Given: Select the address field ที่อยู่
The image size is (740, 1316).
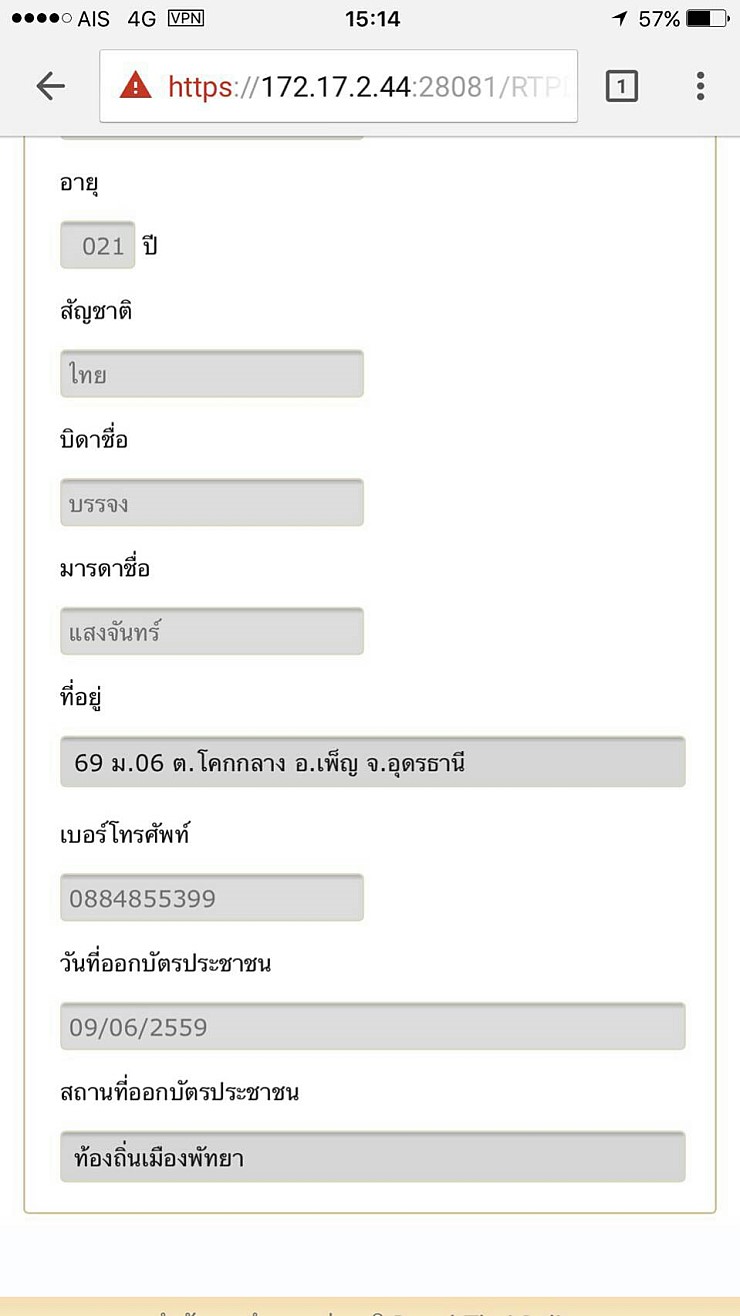Looking at the screenshot, I should pyautogui.click(x=373, y=762).
